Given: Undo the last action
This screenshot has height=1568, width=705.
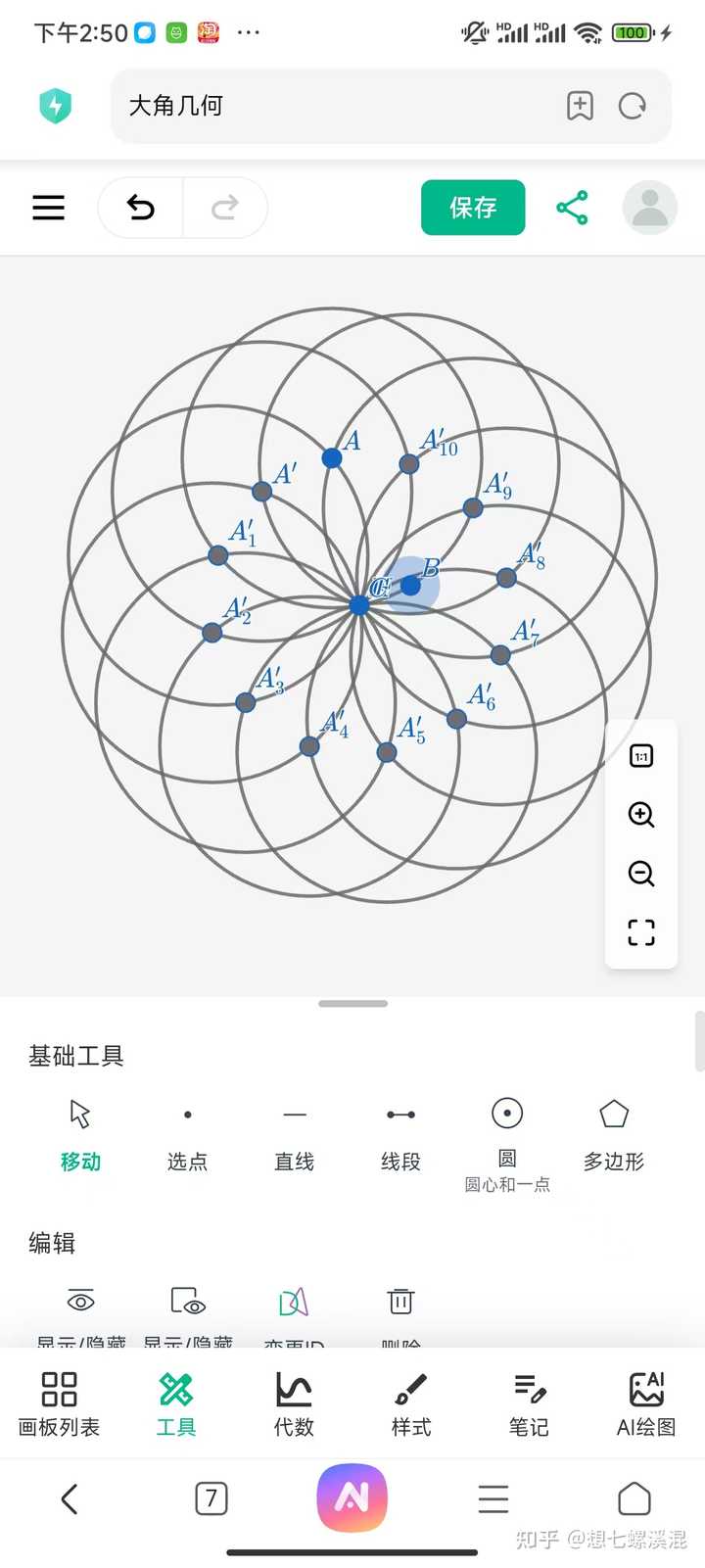Looking at the screenshot, I should click(141, 208).
